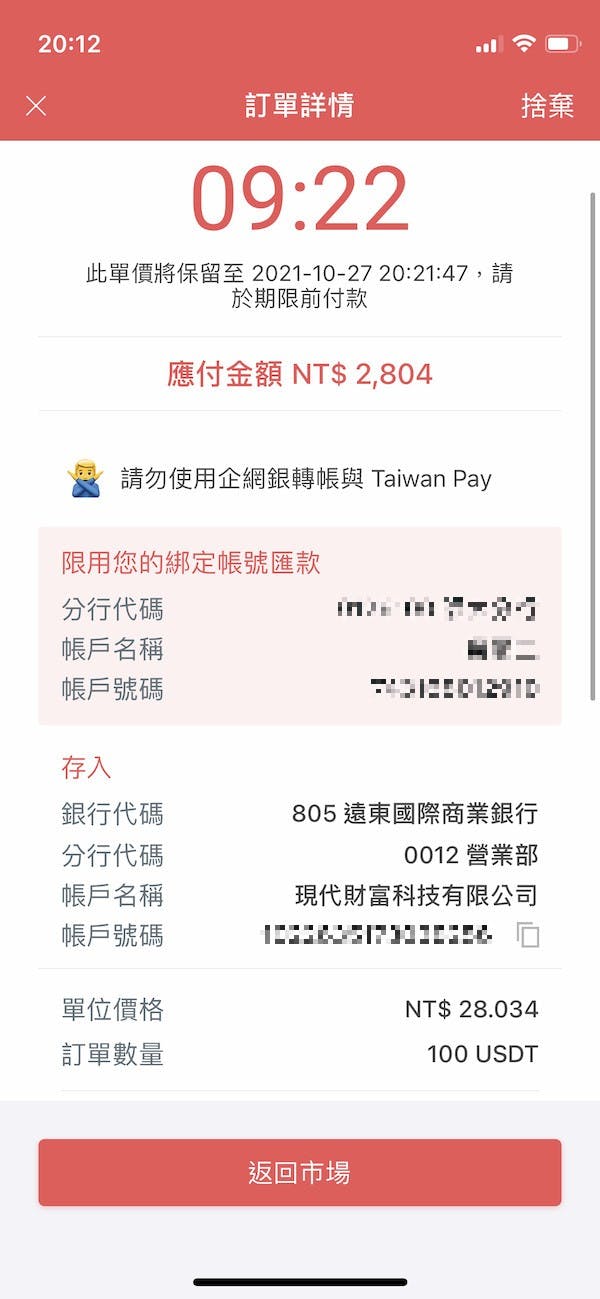600x1299 pixels.
Task: Copy the deposit account number
Action: [528, 936]
